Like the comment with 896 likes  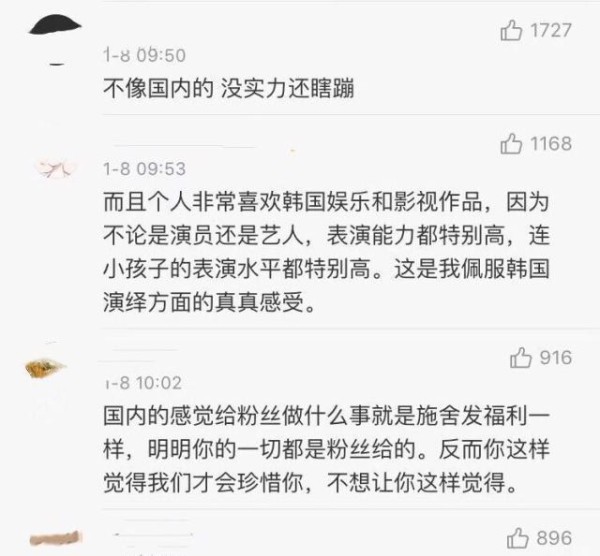coord(520,537)
